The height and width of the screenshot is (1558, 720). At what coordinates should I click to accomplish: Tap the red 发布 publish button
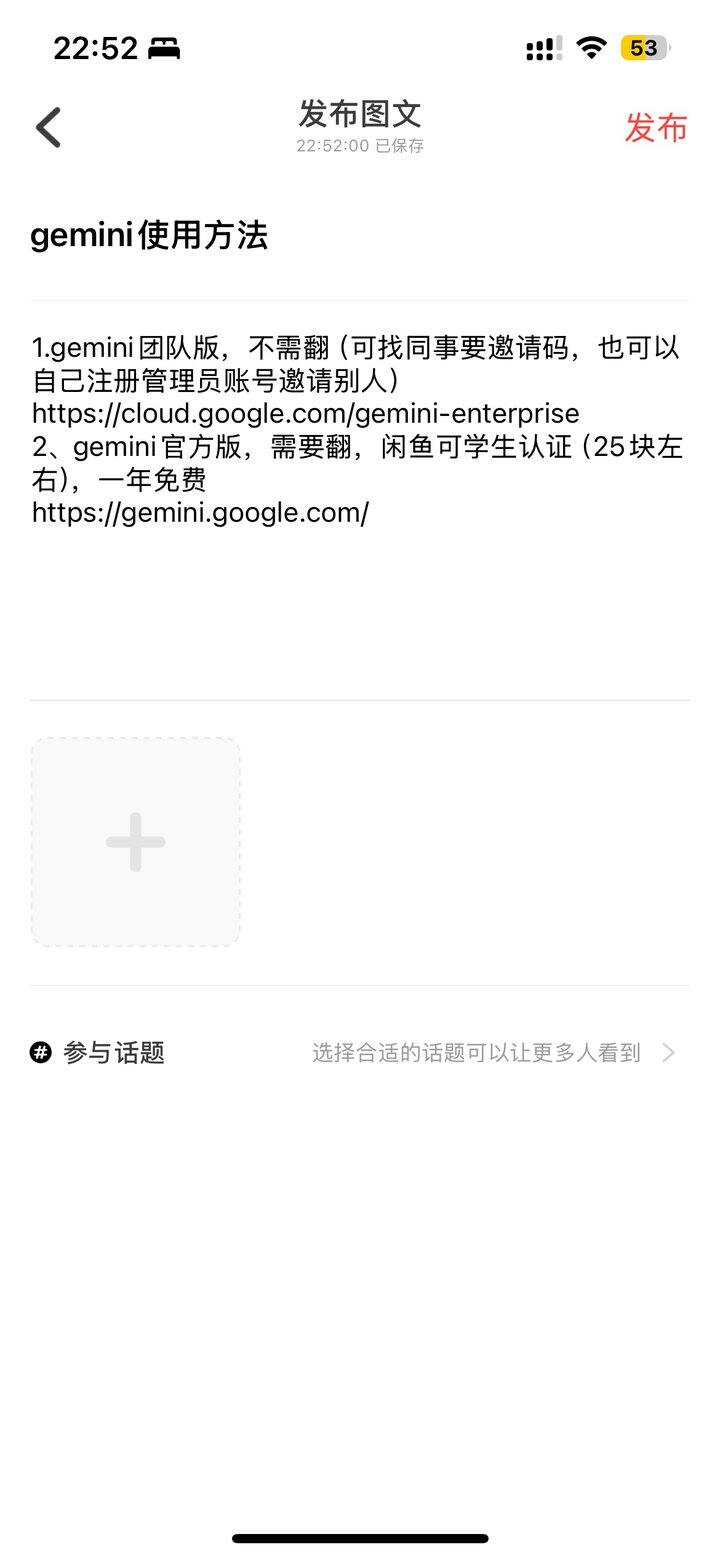[x=657, y=129]
